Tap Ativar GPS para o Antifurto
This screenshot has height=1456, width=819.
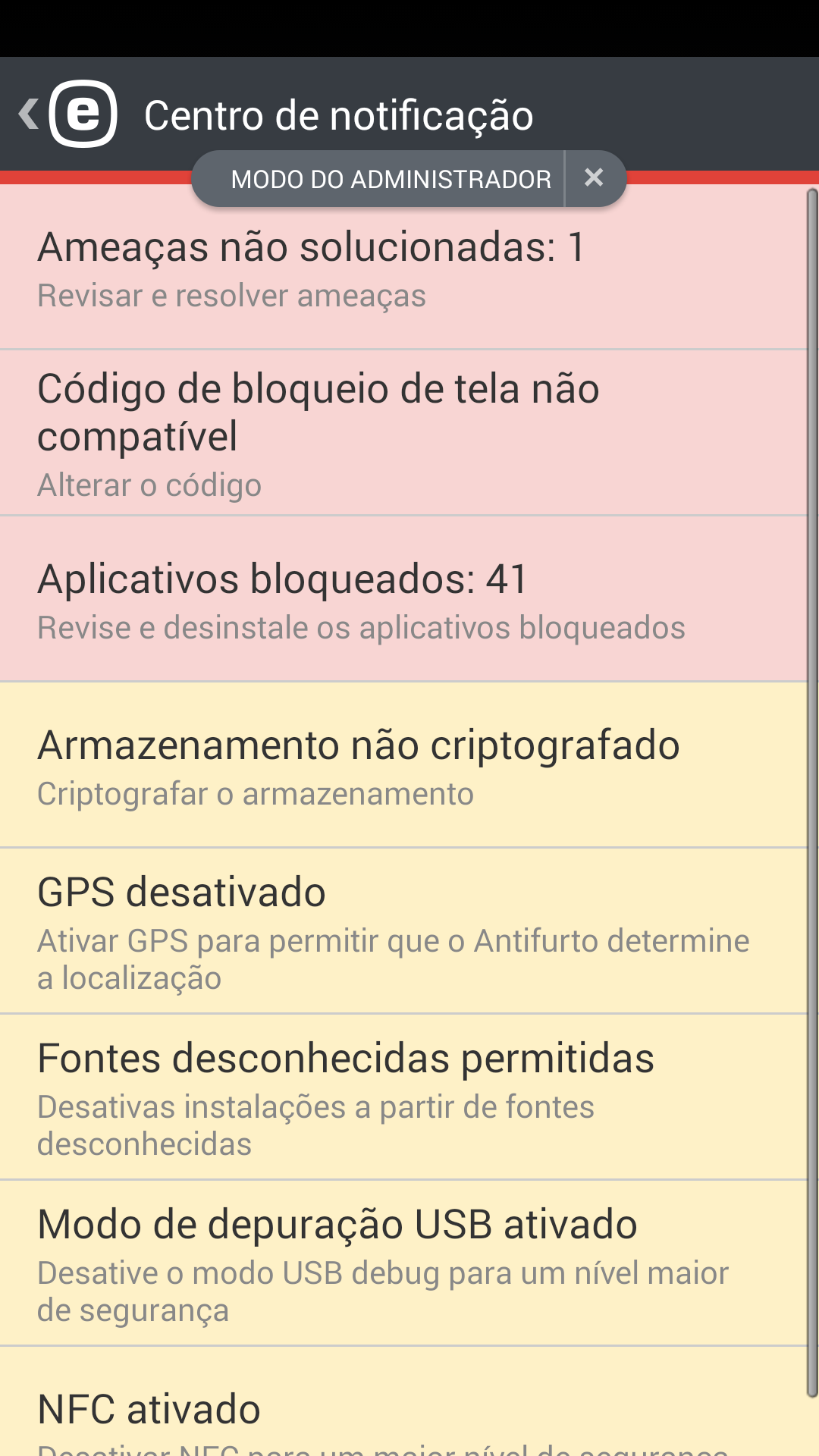point(394,958)
